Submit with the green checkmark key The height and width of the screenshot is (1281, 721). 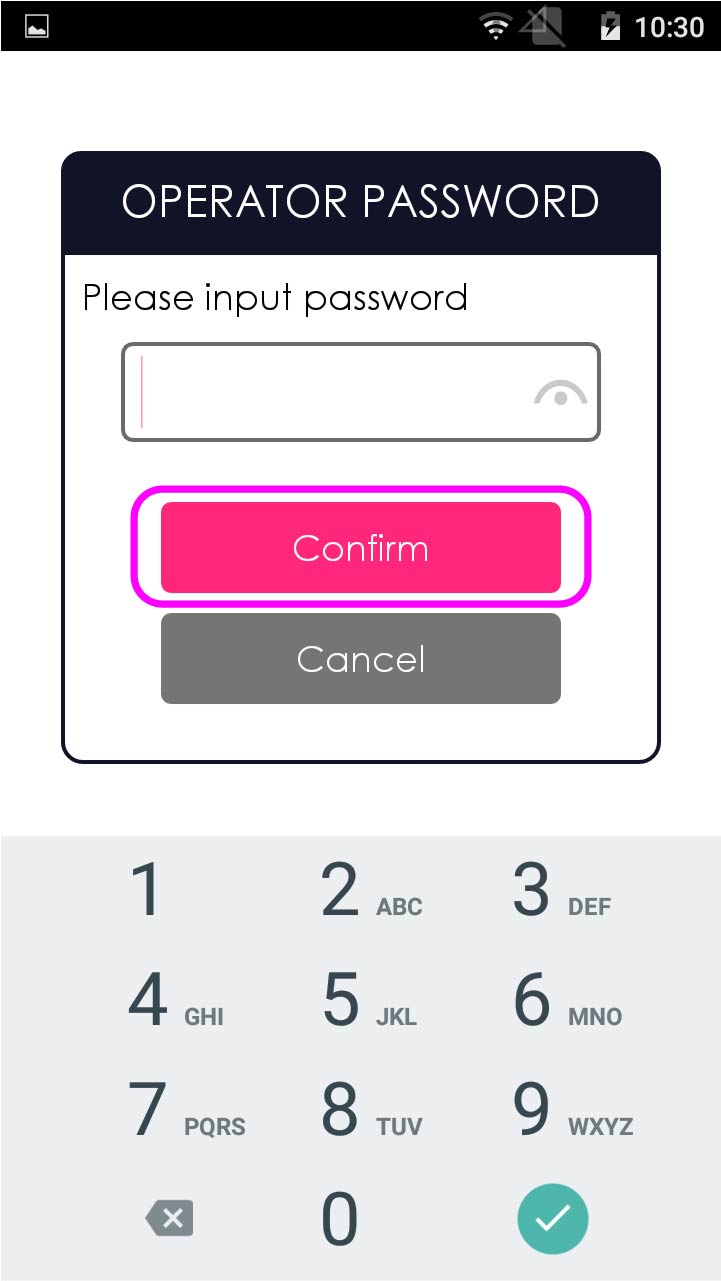(x=552, y=1218)
